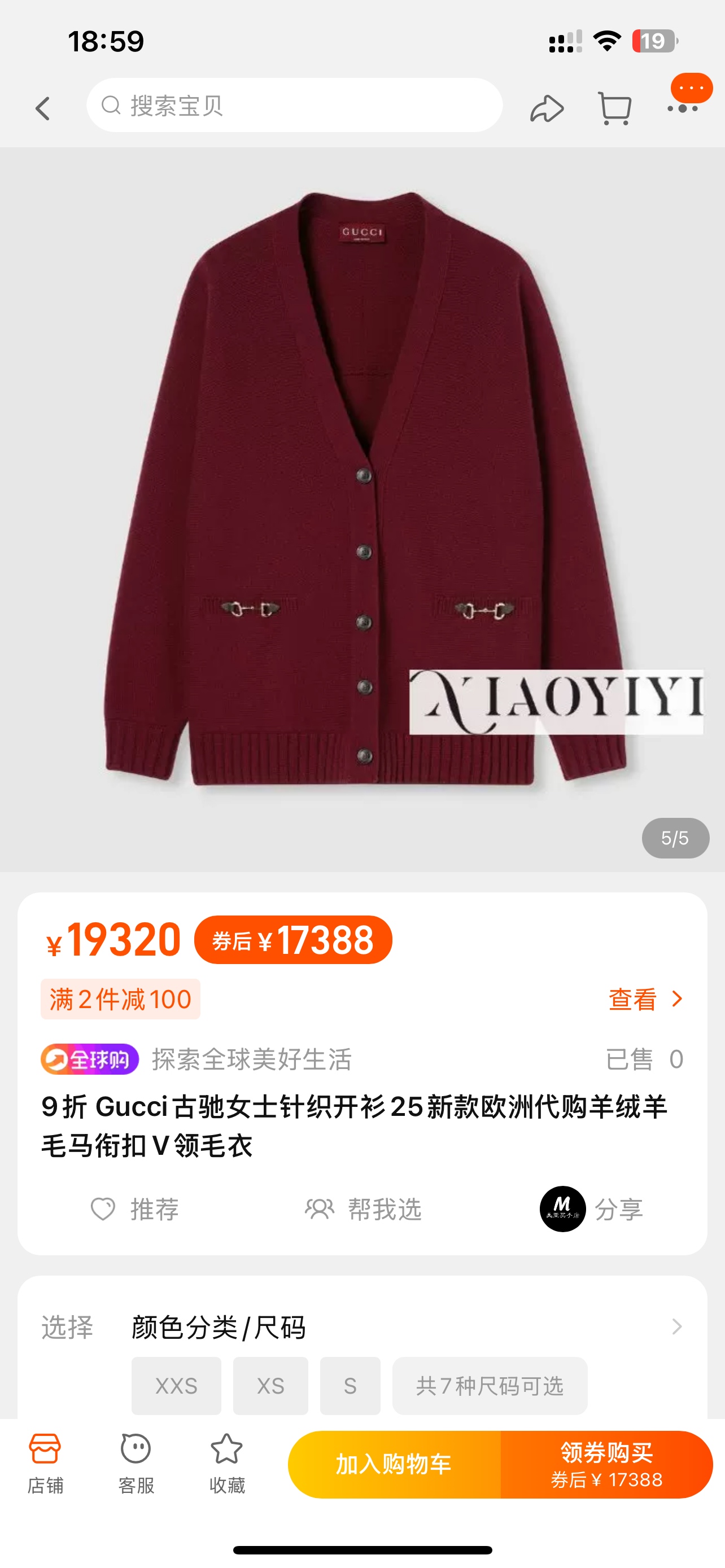Tap the 搜索宝贝 search box
This screenshot has height=1568, width=725.
[x=295, y=106]
